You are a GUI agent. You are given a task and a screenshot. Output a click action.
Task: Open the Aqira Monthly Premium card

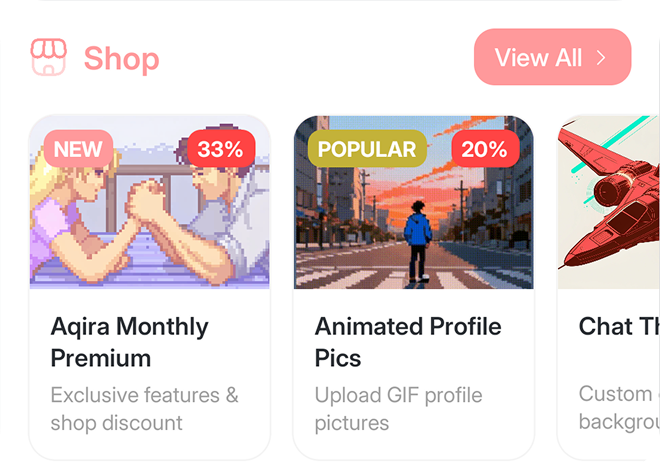pyautogui.click(x=150, y=286)
